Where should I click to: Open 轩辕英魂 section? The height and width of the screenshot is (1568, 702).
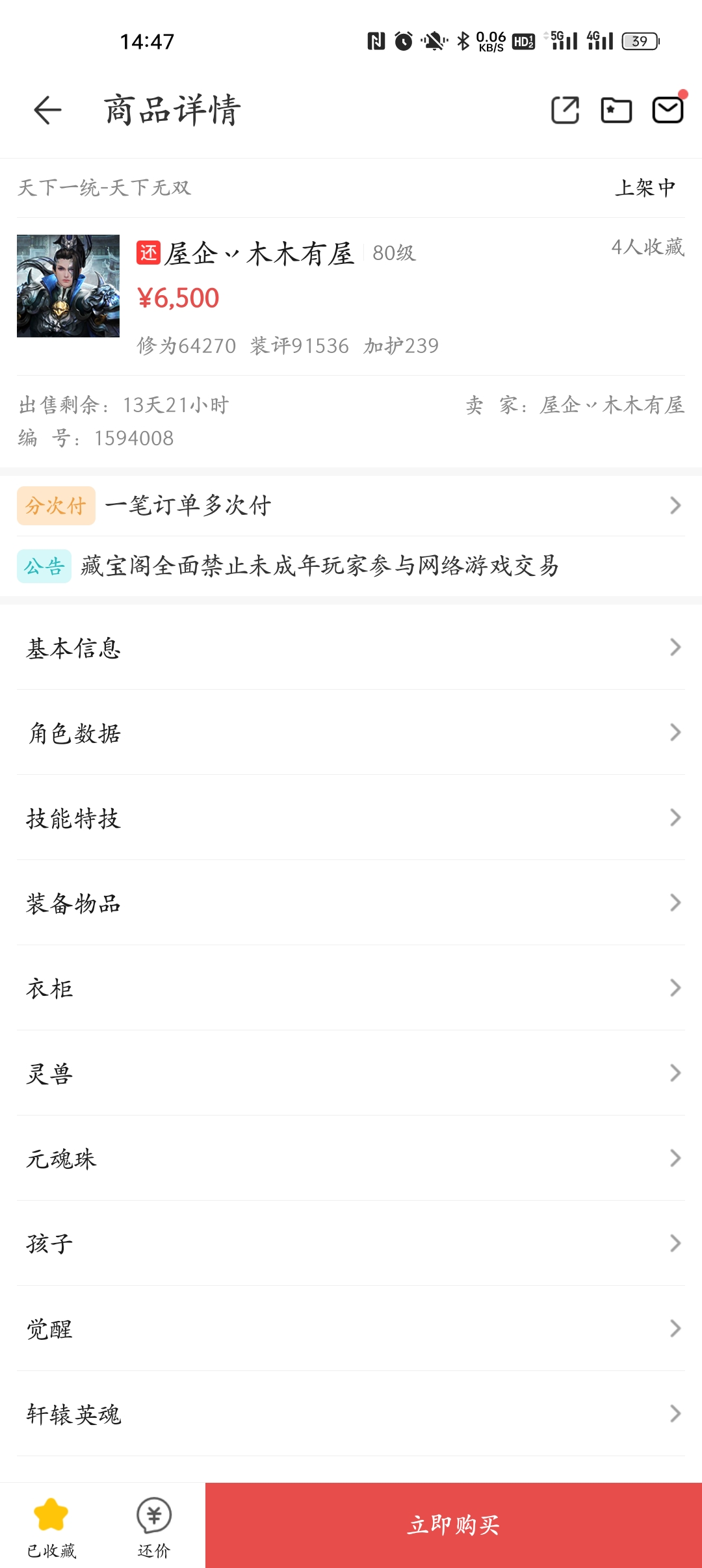click(351, 1414)
